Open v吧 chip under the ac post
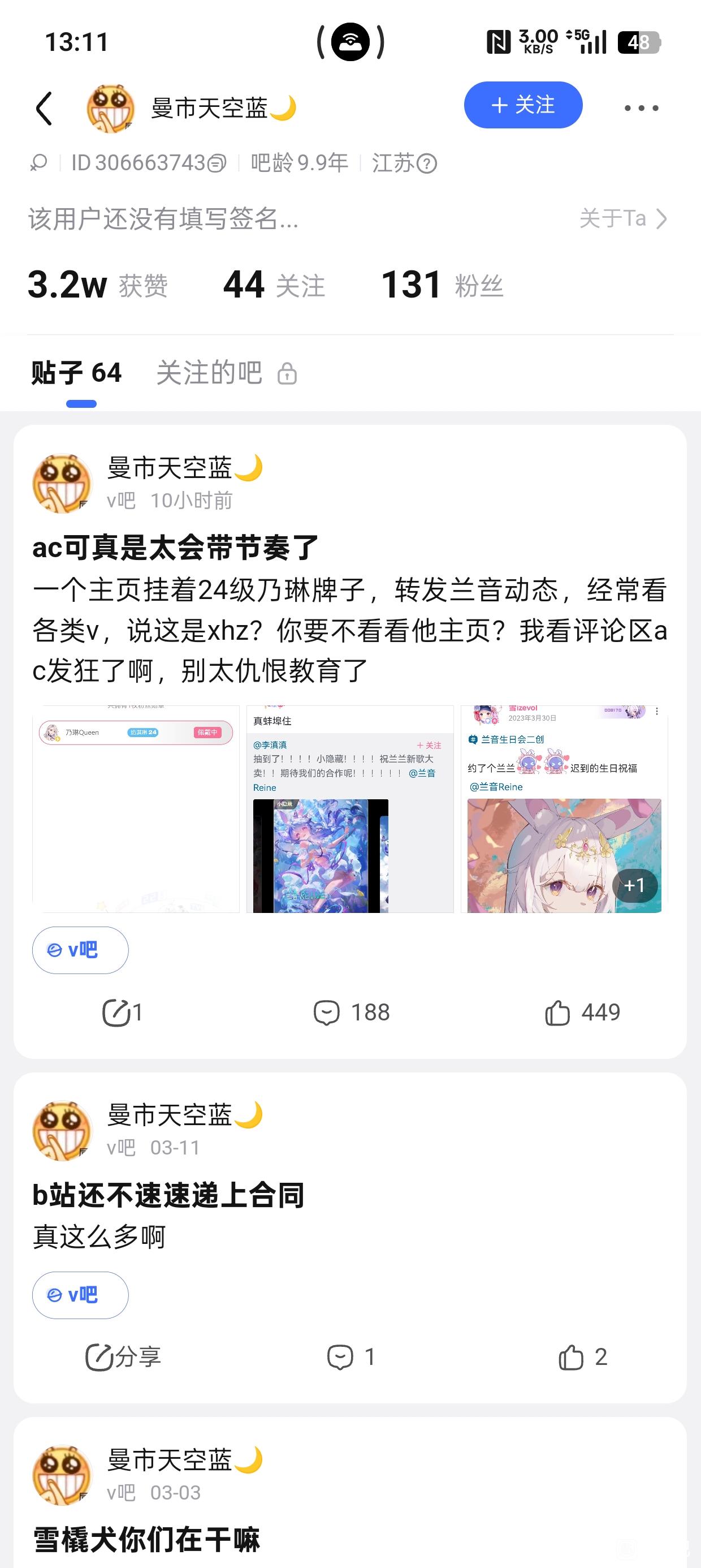The height and width of the screenshot is (1568, 701). 80,950
